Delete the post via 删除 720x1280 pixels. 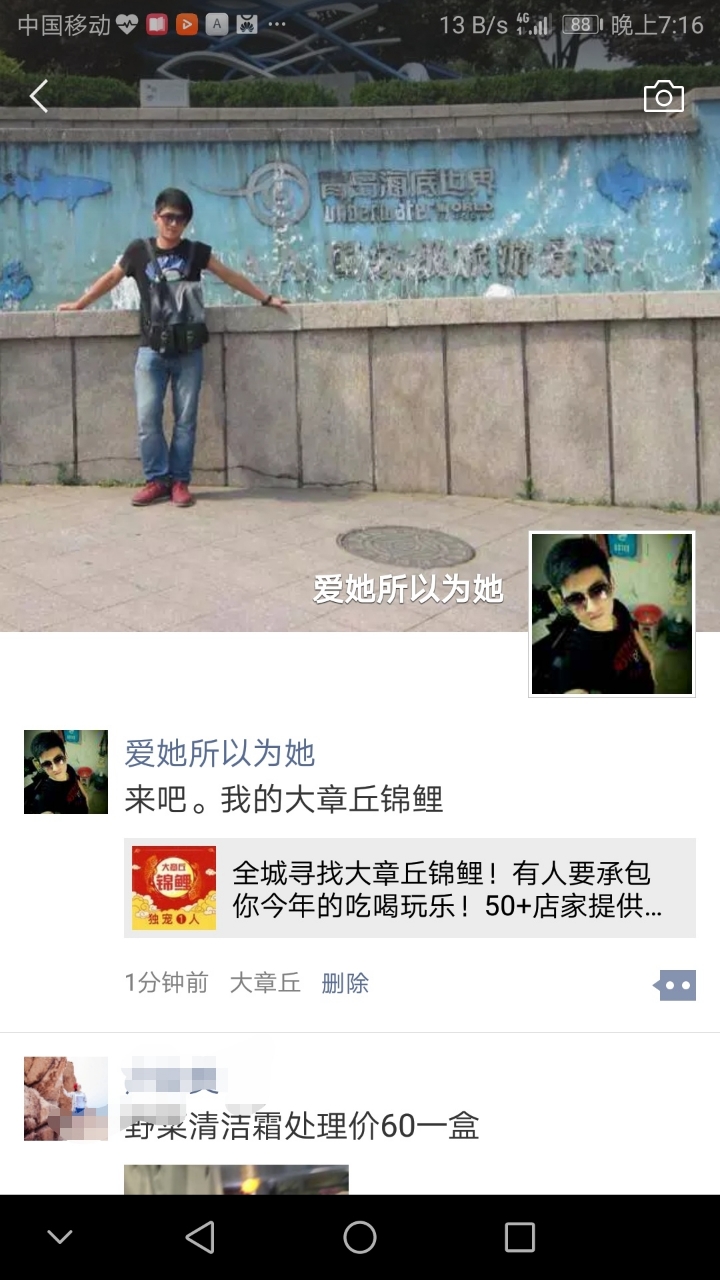point(345,983)
